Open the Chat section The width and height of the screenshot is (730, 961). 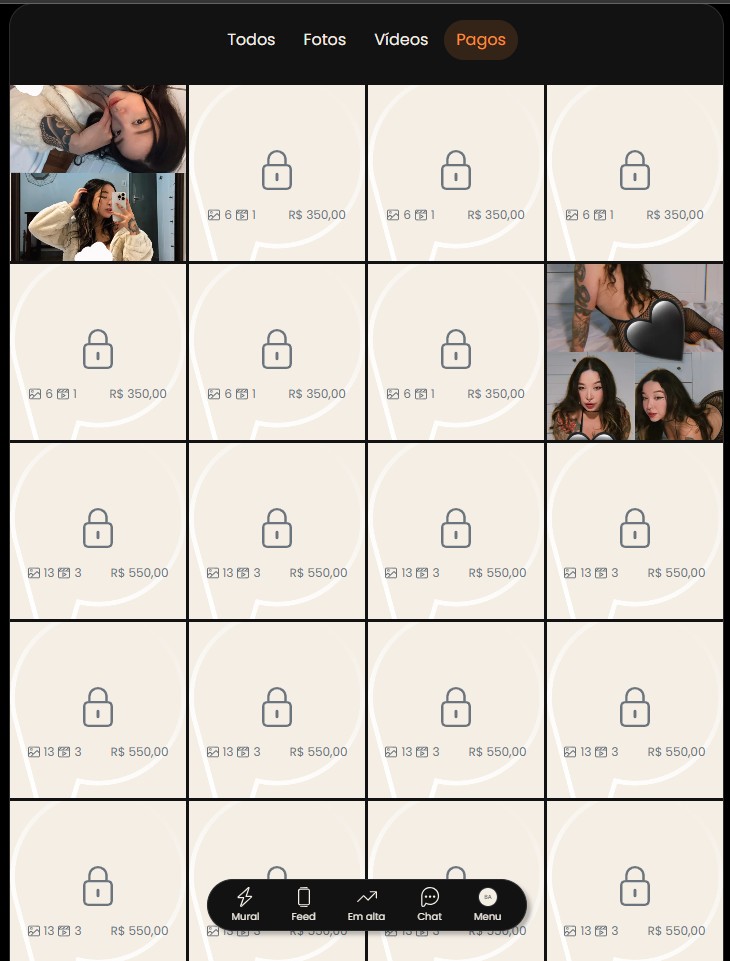(430, 904)
